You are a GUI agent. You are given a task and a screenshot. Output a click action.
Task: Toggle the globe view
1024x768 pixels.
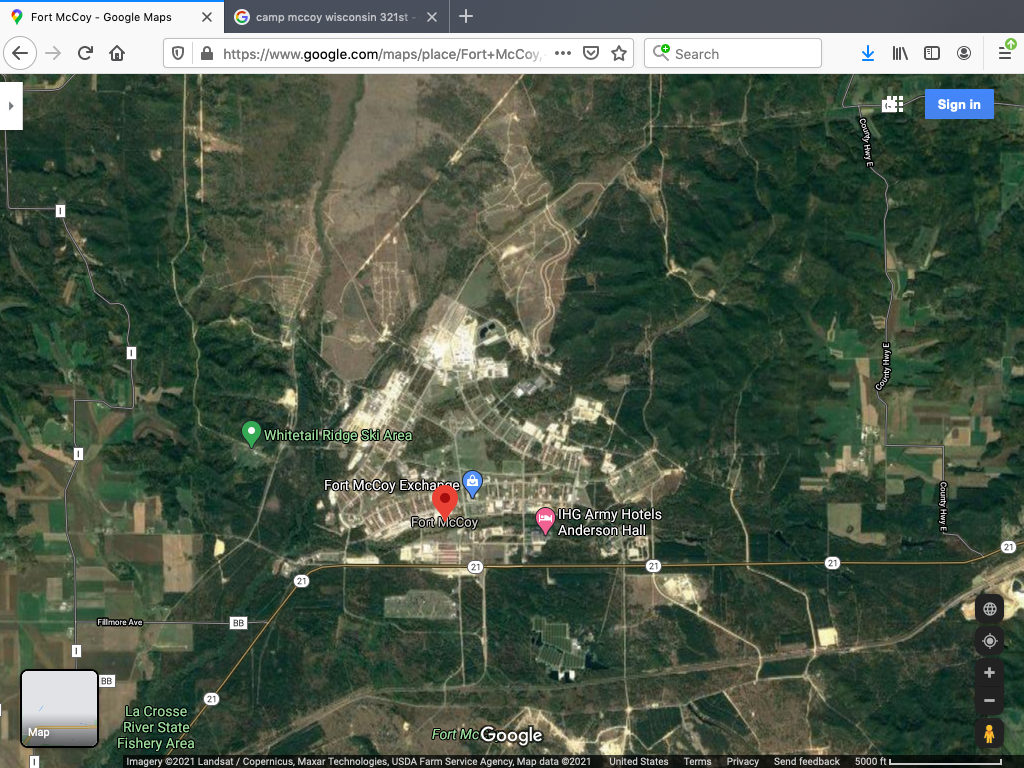pyautogui.click(x=989, y=609)
